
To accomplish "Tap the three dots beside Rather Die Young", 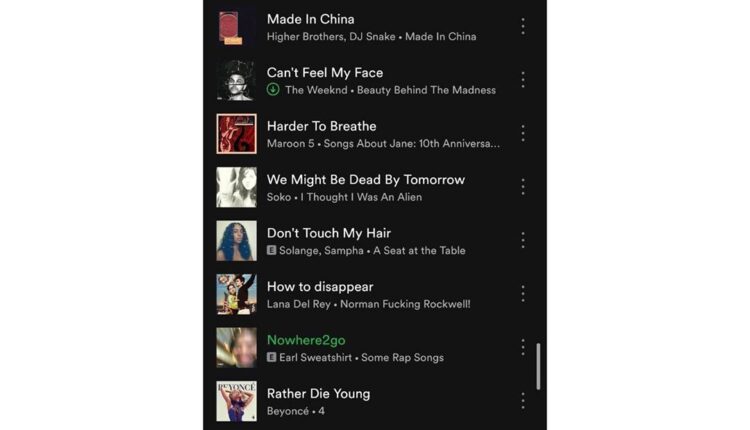I will pyautogui.click(x=522, y=401).
